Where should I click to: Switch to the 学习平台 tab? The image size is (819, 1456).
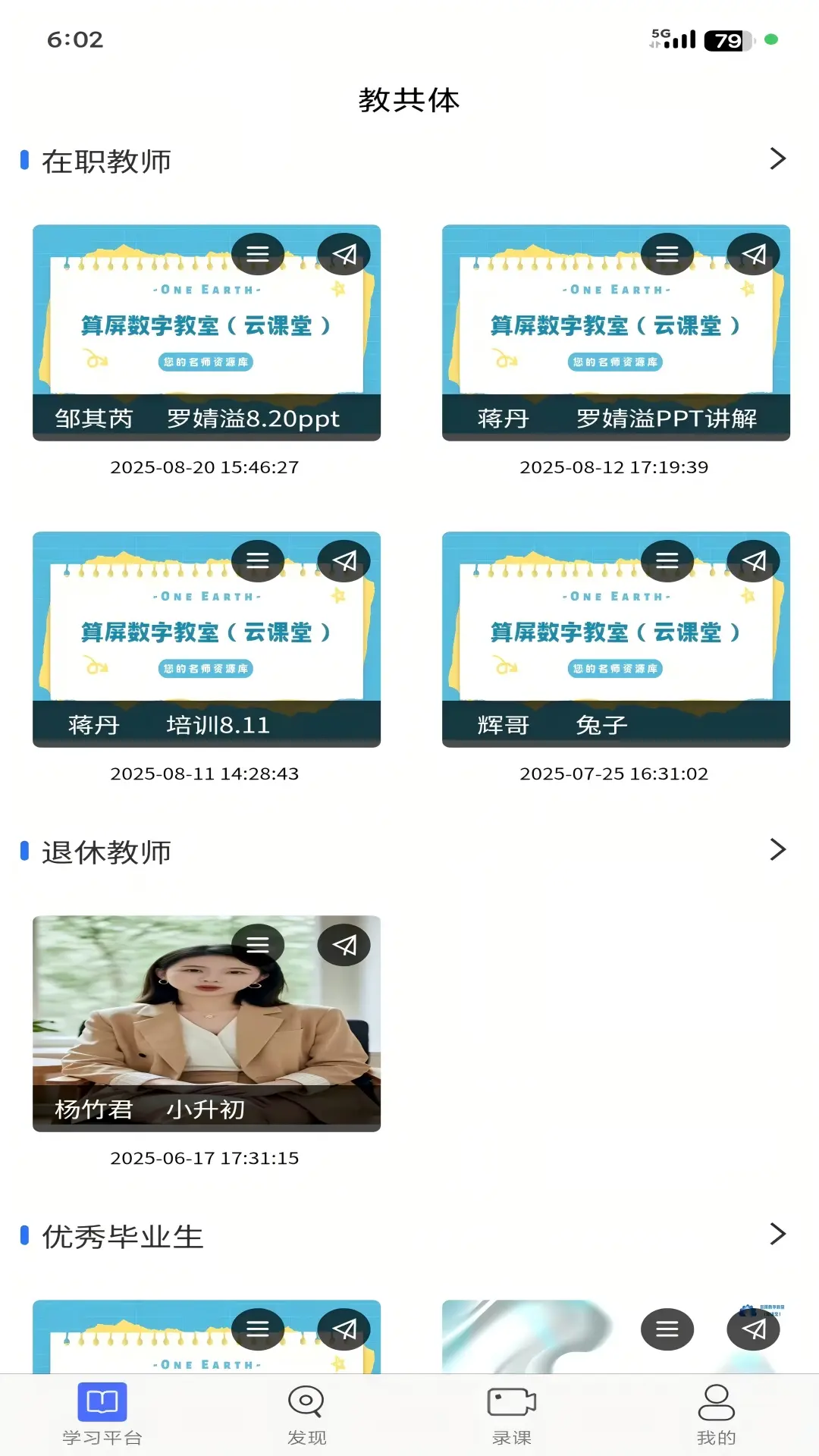(x=102, y=1414)
